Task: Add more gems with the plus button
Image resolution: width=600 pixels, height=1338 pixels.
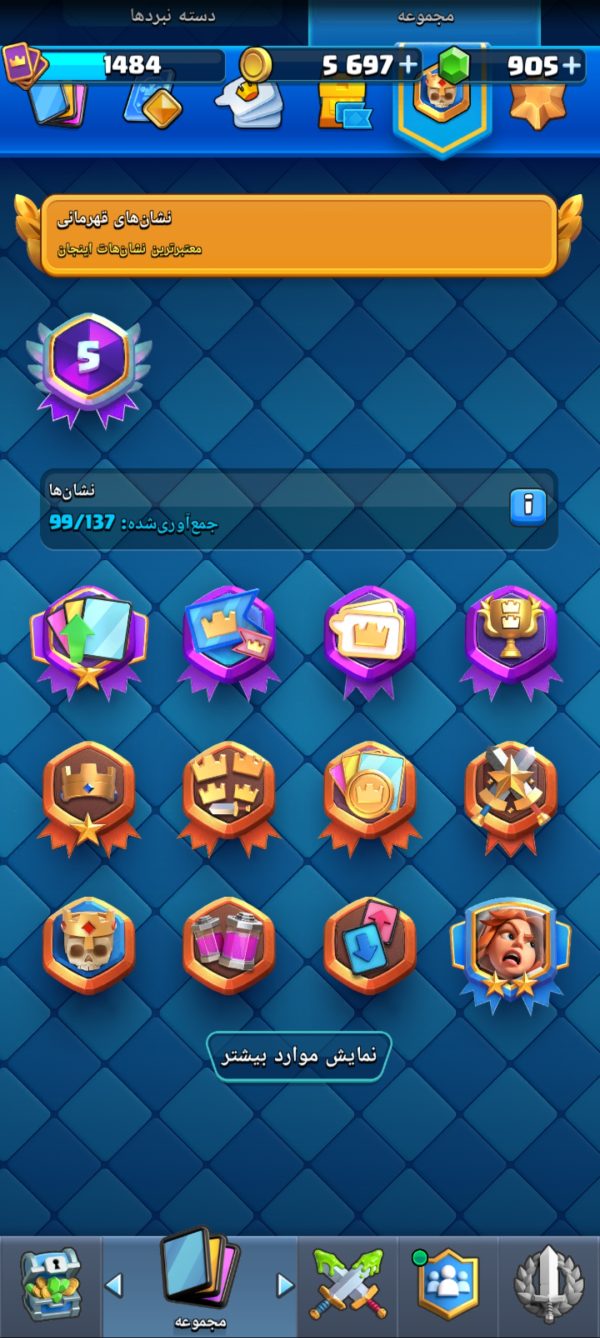Action: (571, 65)
